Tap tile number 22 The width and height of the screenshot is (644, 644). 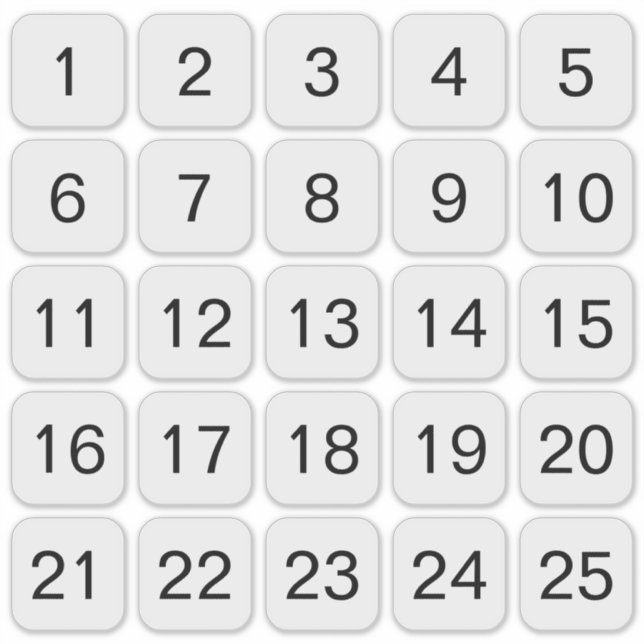195,575
